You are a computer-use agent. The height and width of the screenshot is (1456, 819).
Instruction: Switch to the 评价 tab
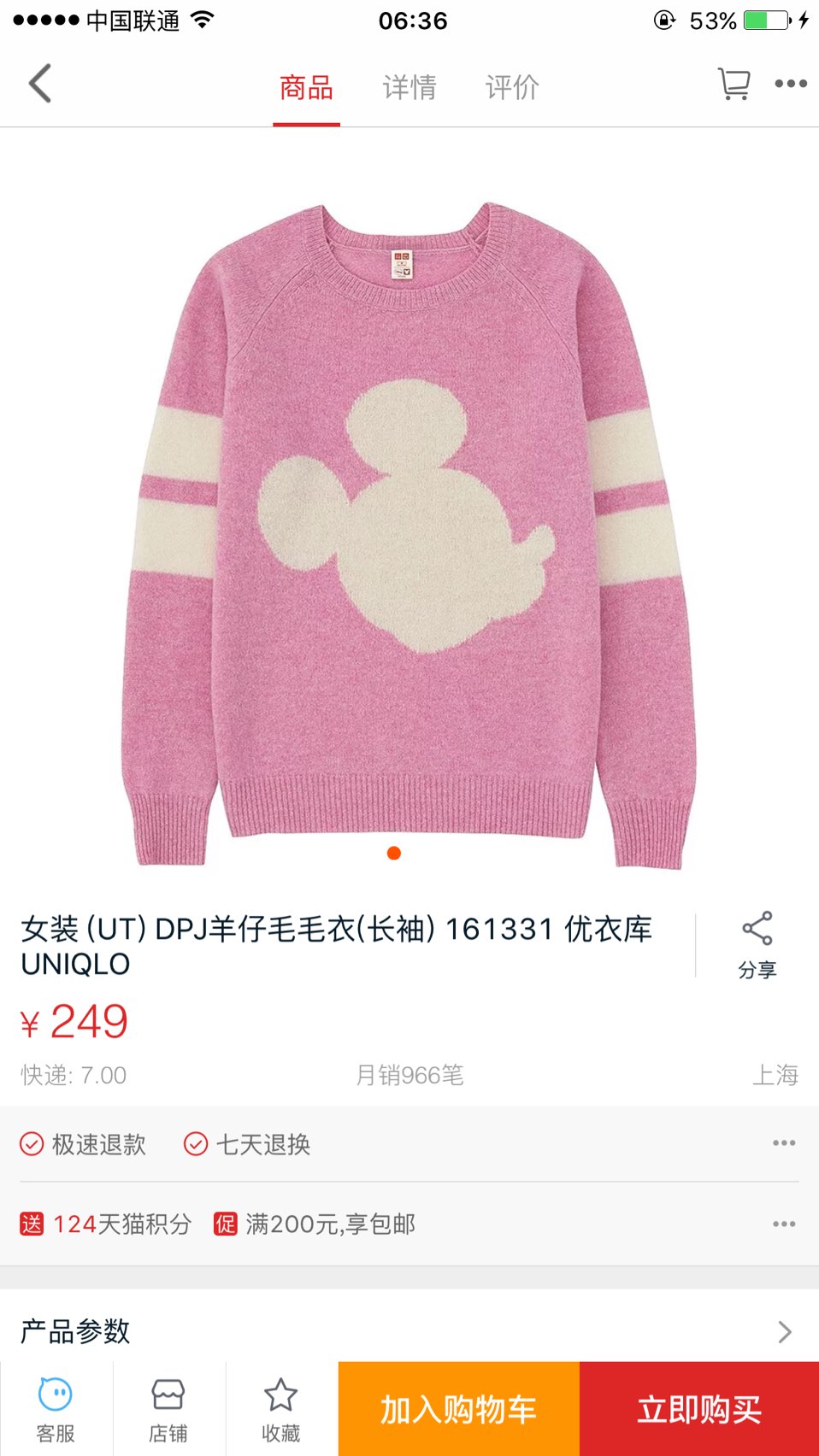point(511,87)
